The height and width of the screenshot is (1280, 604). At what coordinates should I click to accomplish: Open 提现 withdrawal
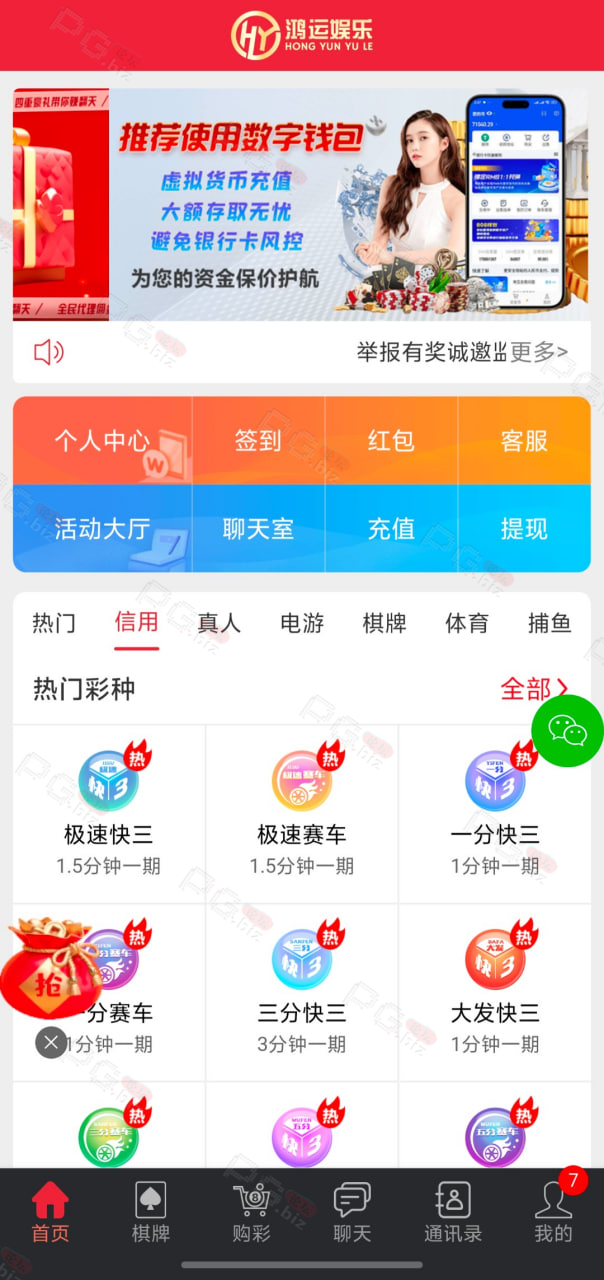(x=524, y=529)
